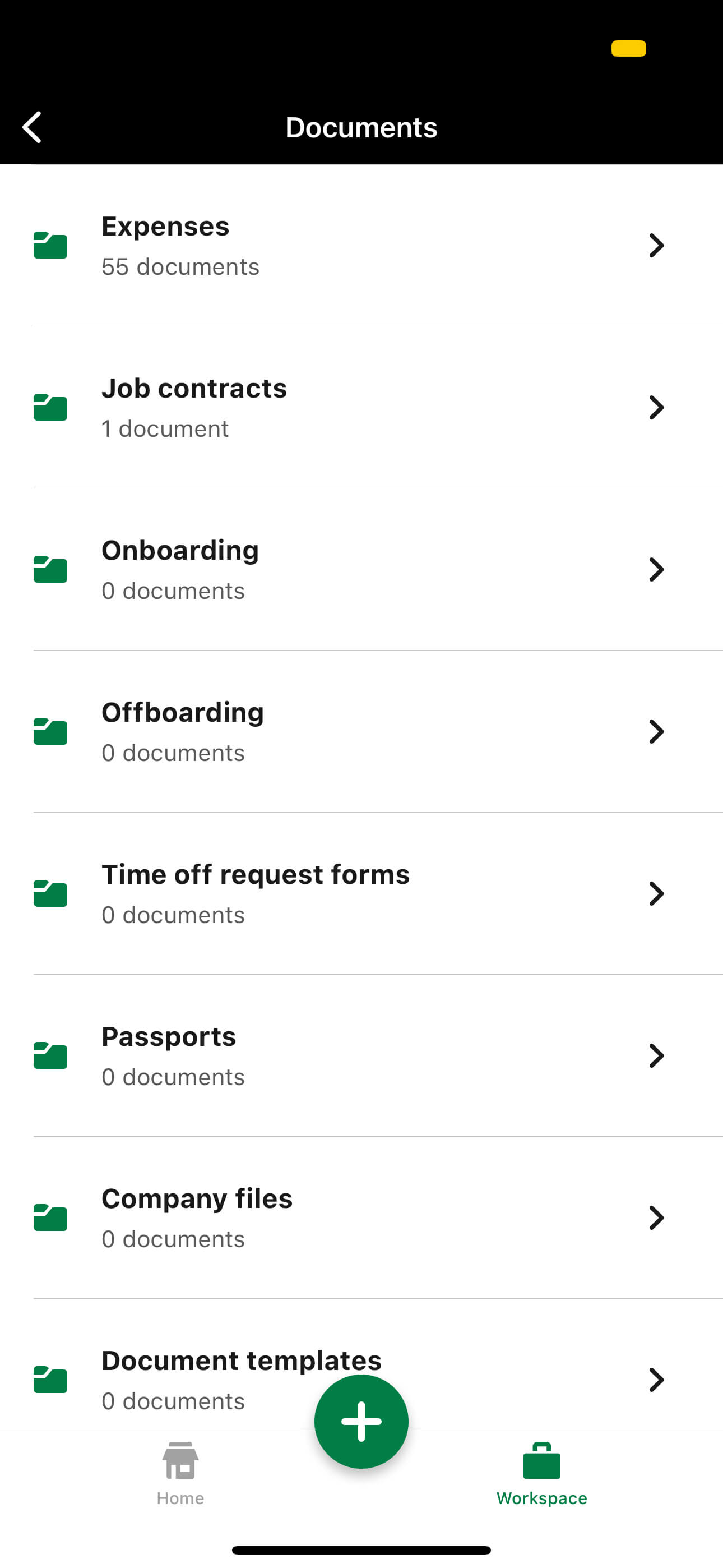
Task: Go back from Documents screen
Action: [31, 127]
